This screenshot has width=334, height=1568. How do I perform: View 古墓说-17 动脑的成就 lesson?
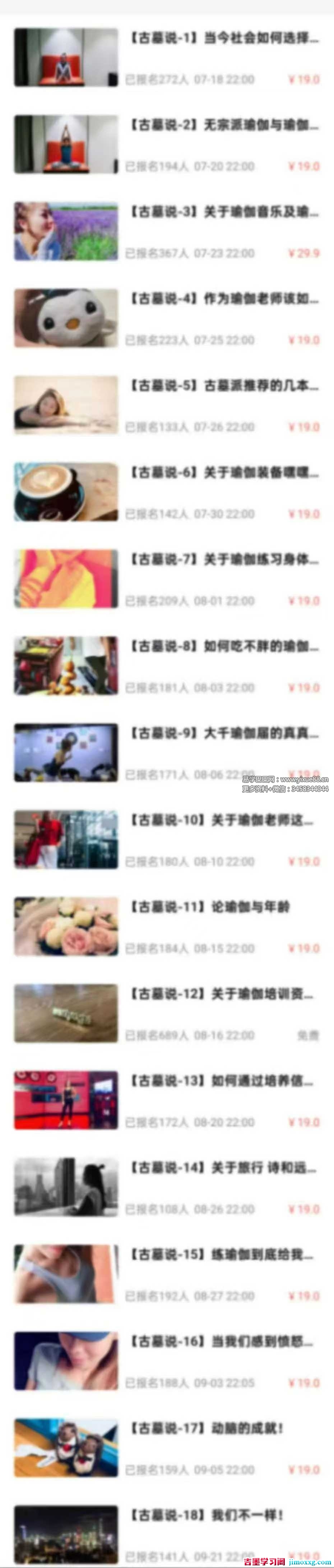207,1429
